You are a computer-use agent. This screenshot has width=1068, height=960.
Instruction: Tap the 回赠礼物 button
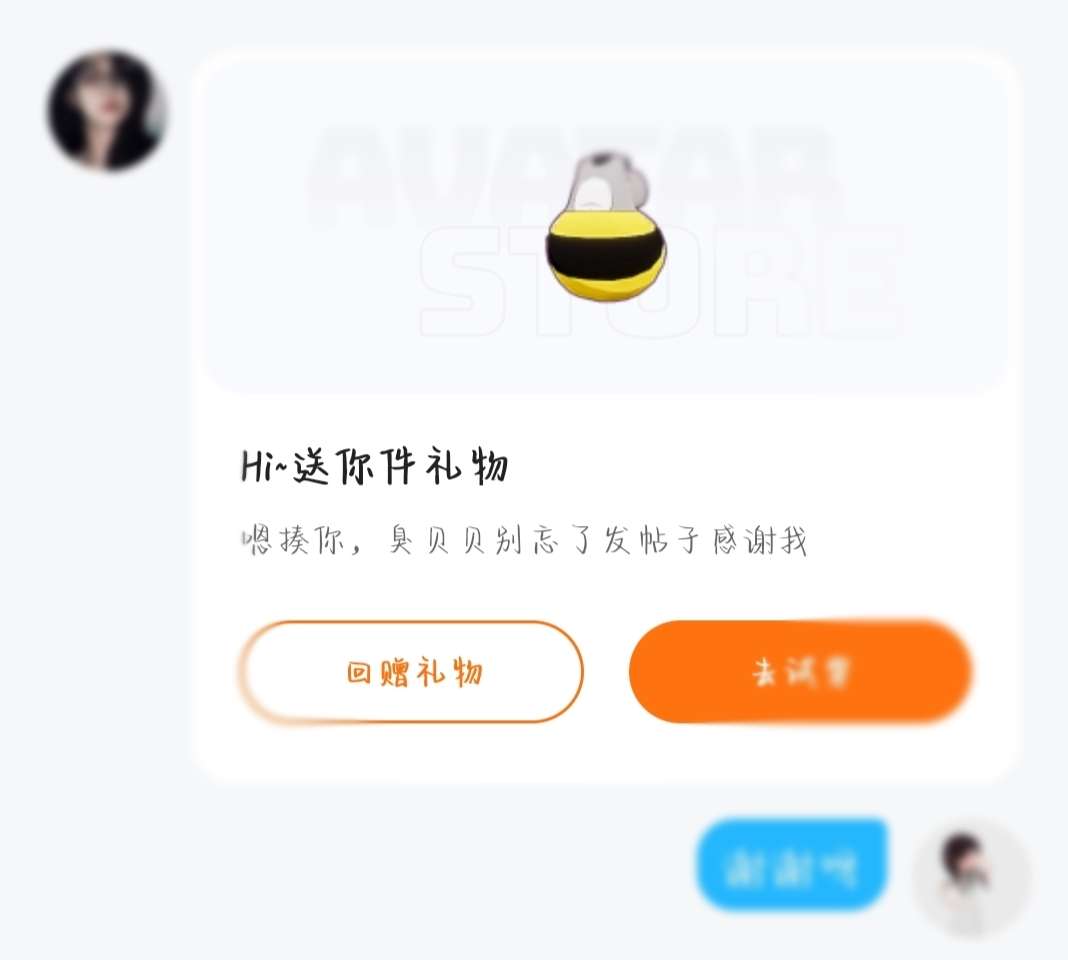(x=411, y=671)
